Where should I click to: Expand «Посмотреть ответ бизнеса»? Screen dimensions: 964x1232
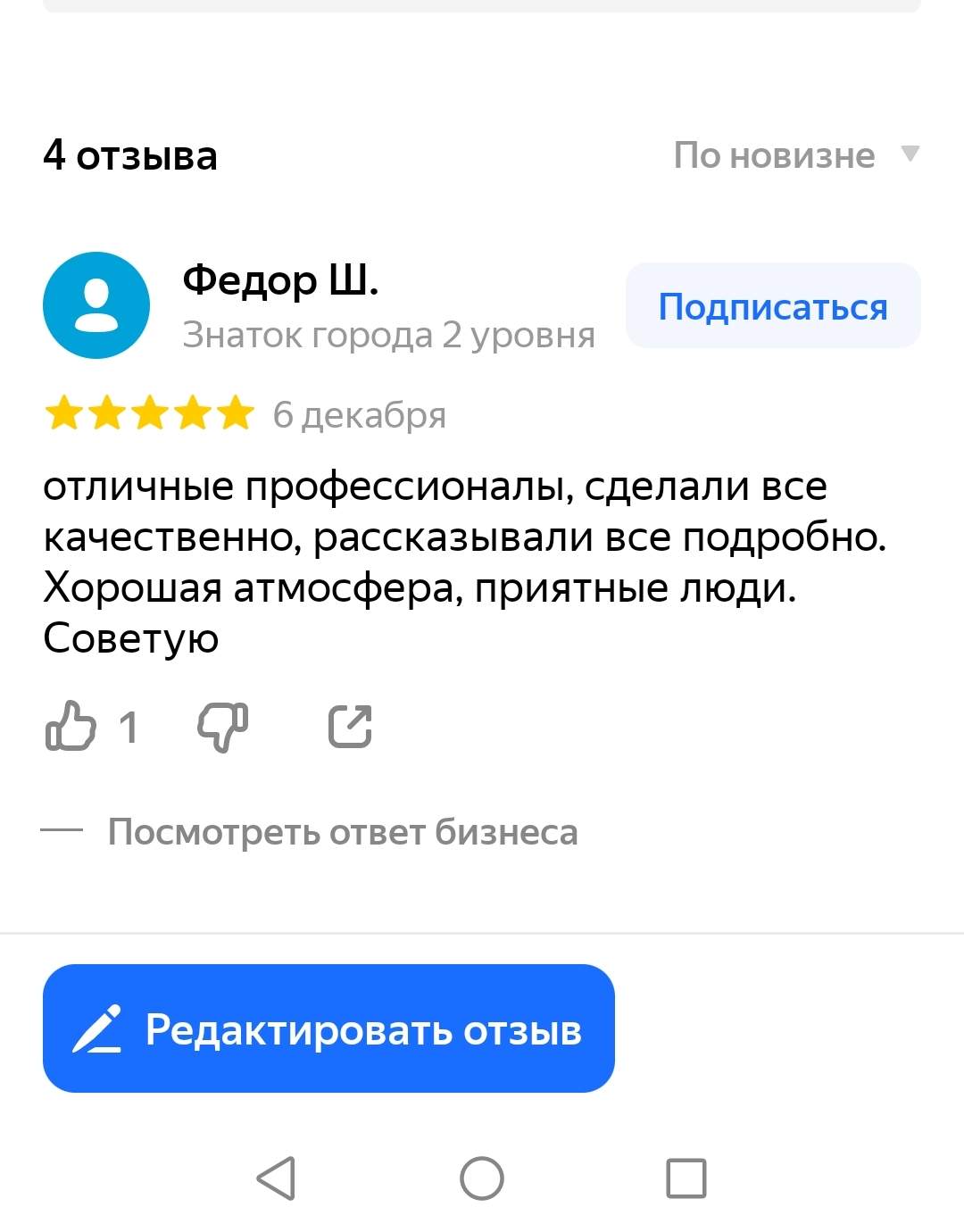(342, 832)
